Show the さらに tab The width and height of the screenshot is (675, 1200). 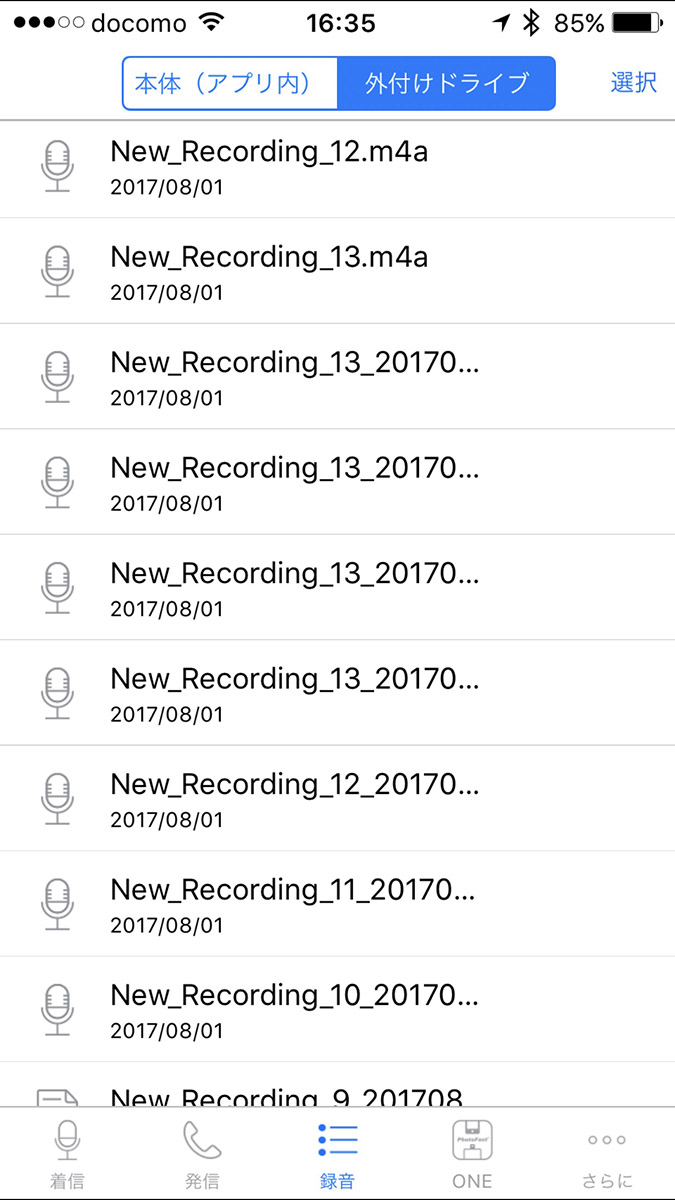pos(607,1154)
